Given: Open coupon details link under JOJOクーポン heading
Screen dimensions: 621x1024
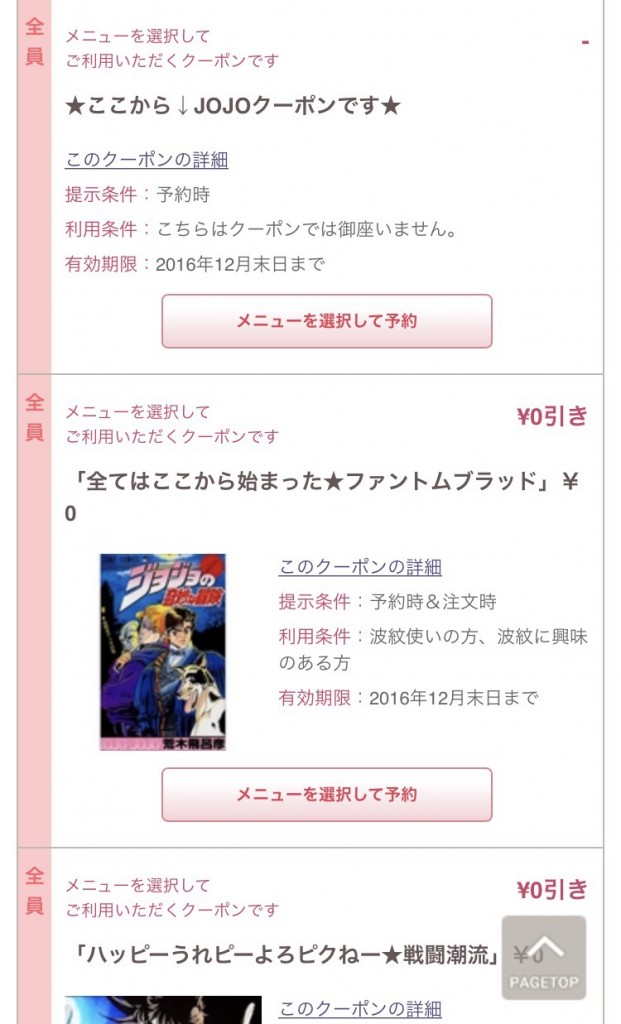Looking at the screenshot, I should tap(146, 160).
